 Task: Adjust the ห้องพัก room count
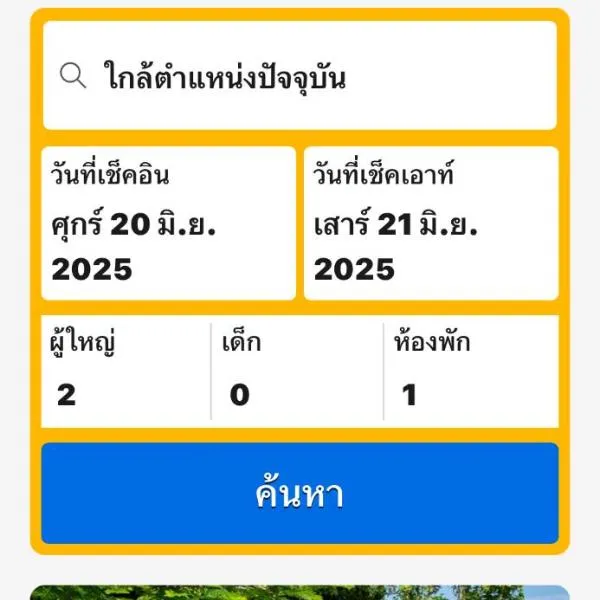(471, 371)
